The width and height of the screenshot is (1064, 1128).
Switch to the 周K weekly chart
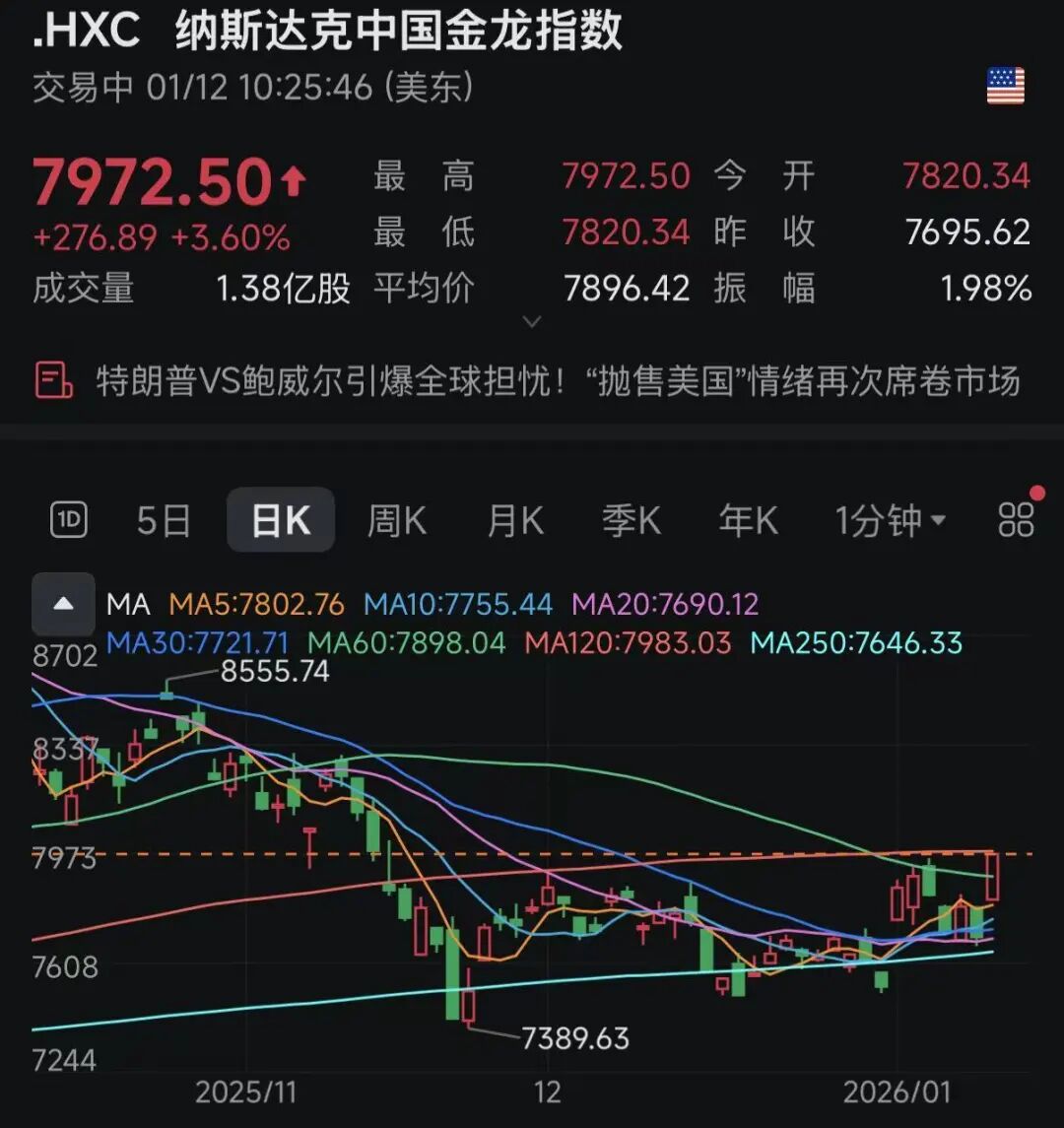397,520
